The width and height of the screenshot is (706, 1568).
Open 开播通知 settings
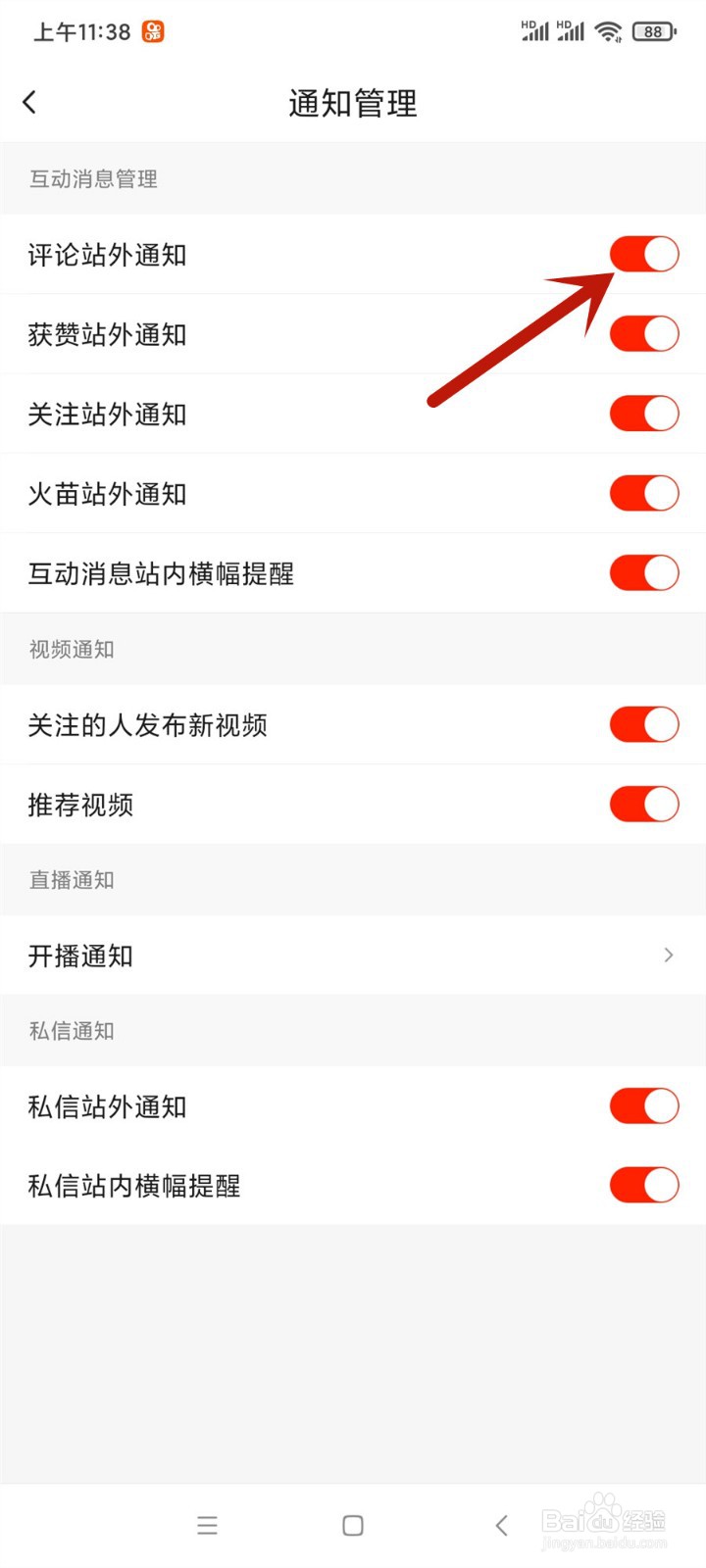tap(353, 955)
